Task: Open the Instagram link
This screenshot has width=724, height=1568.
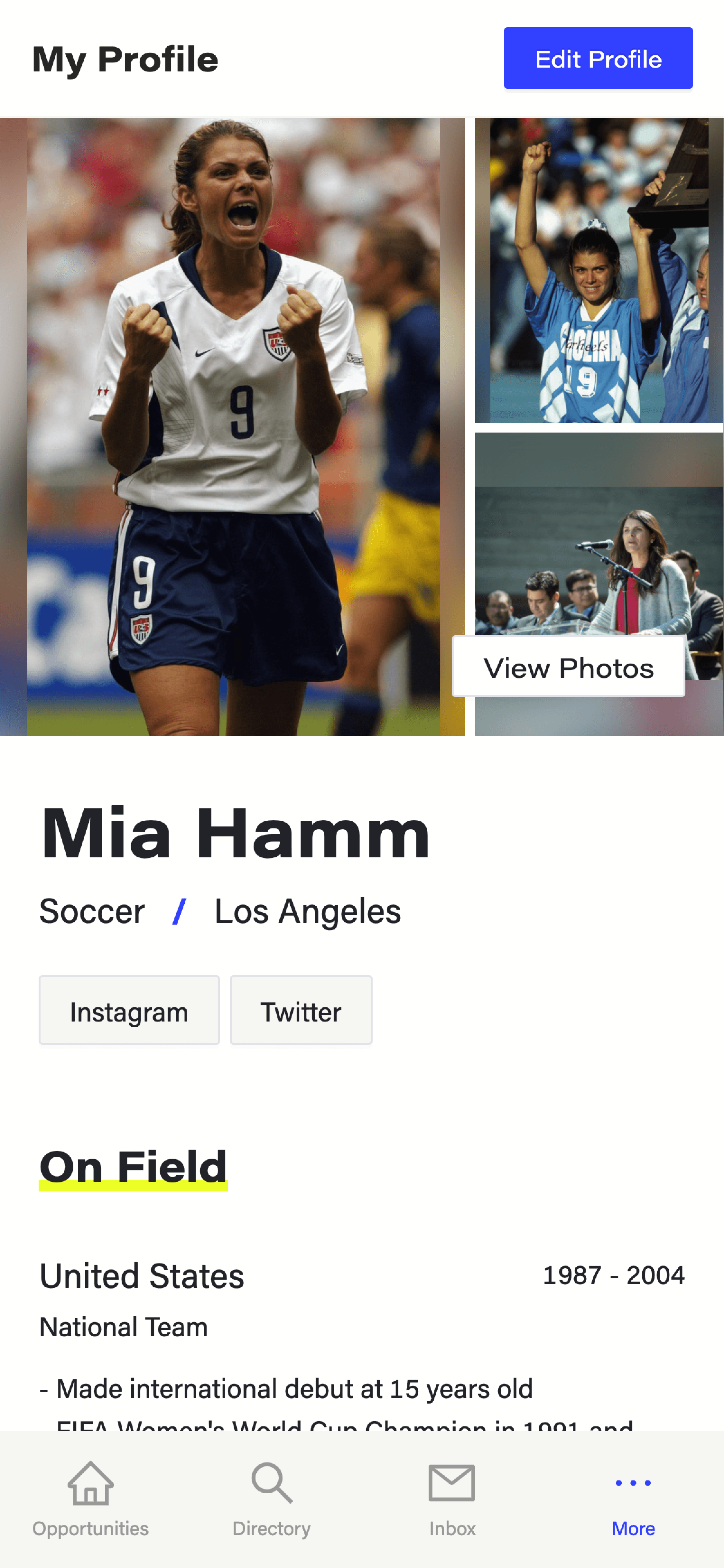Action: (x=129, y=1011)
